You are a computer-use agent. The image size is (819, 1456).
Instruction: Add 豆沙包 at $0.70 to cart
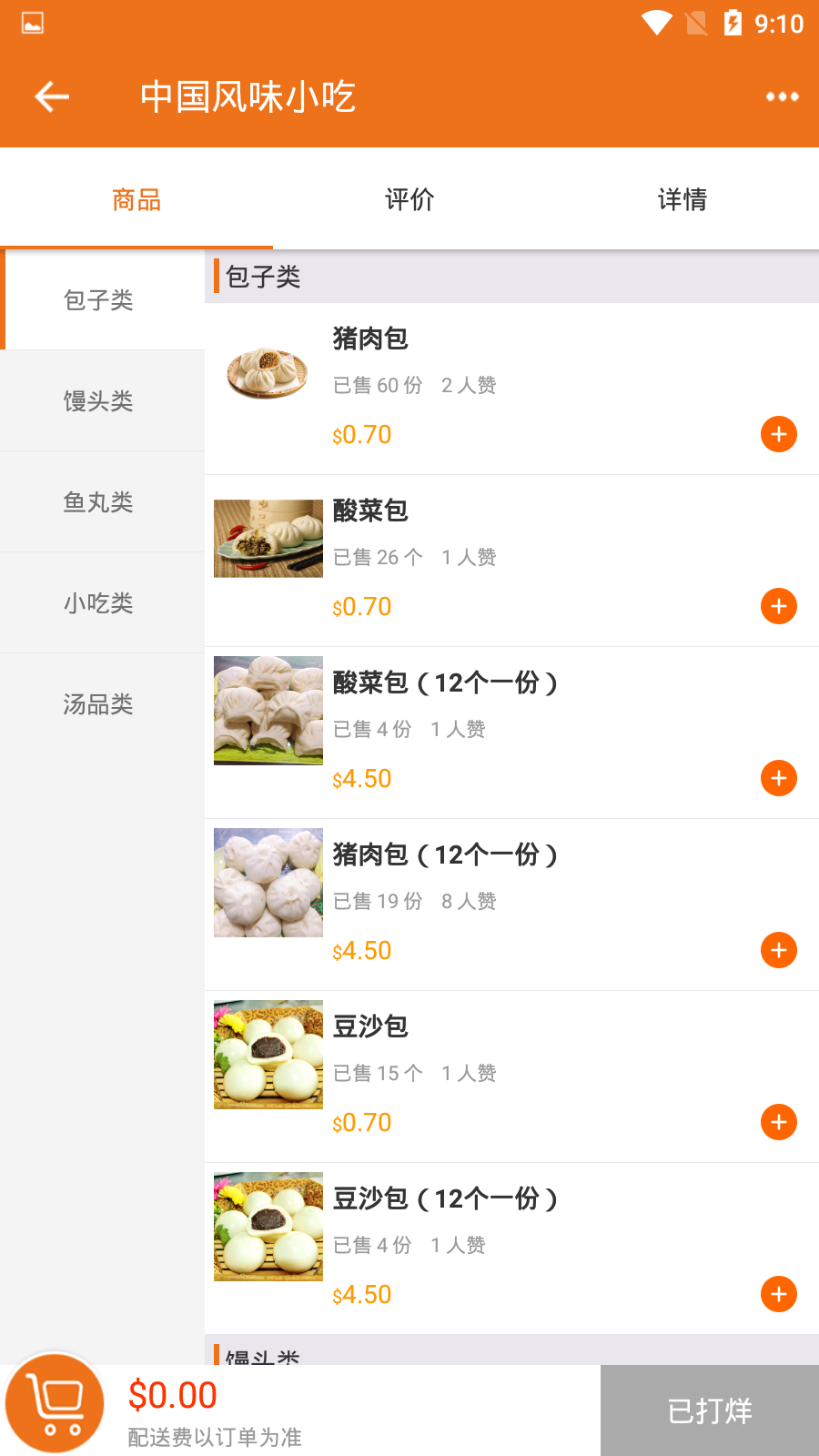pos(778,1122)
